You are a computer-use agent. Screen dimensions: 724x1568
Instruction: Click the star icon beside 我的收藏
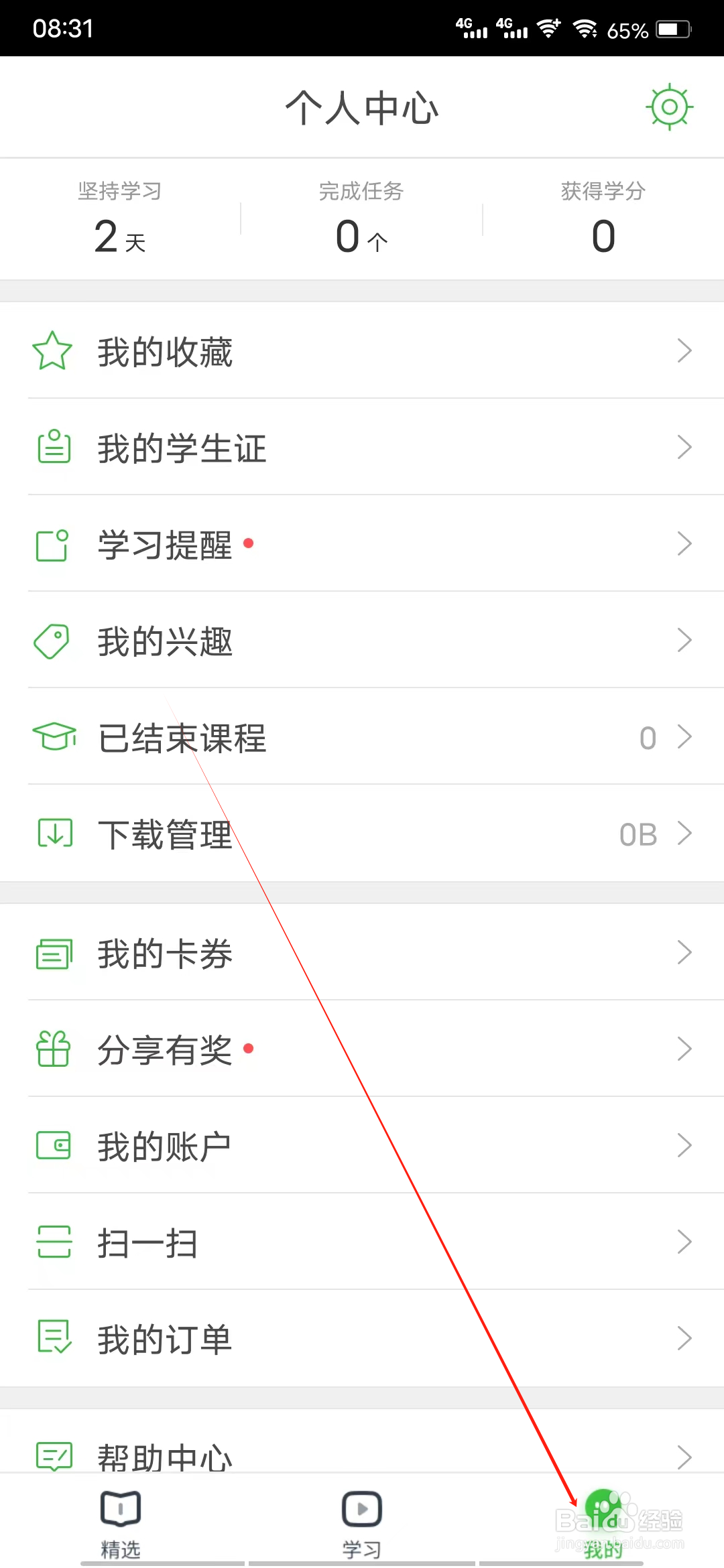54,350
